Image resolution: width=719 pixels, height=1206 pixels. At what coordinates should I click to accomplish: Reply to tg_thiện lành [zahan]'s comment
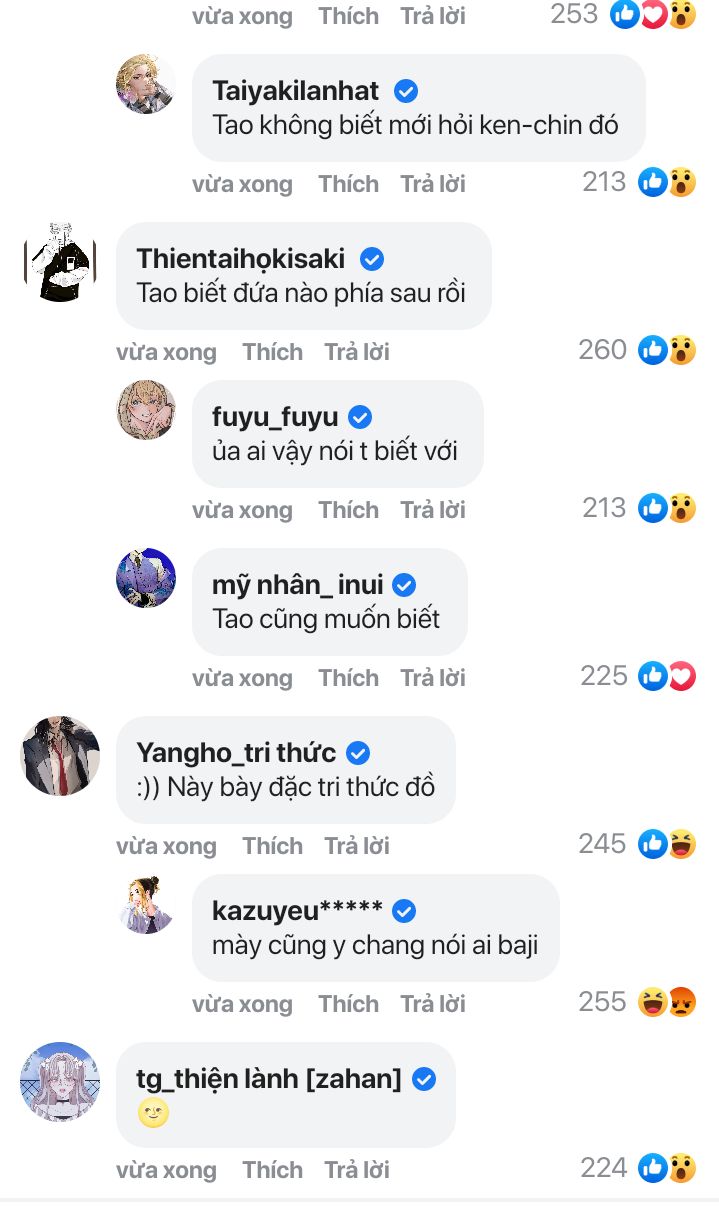(x=357, y=1170)
